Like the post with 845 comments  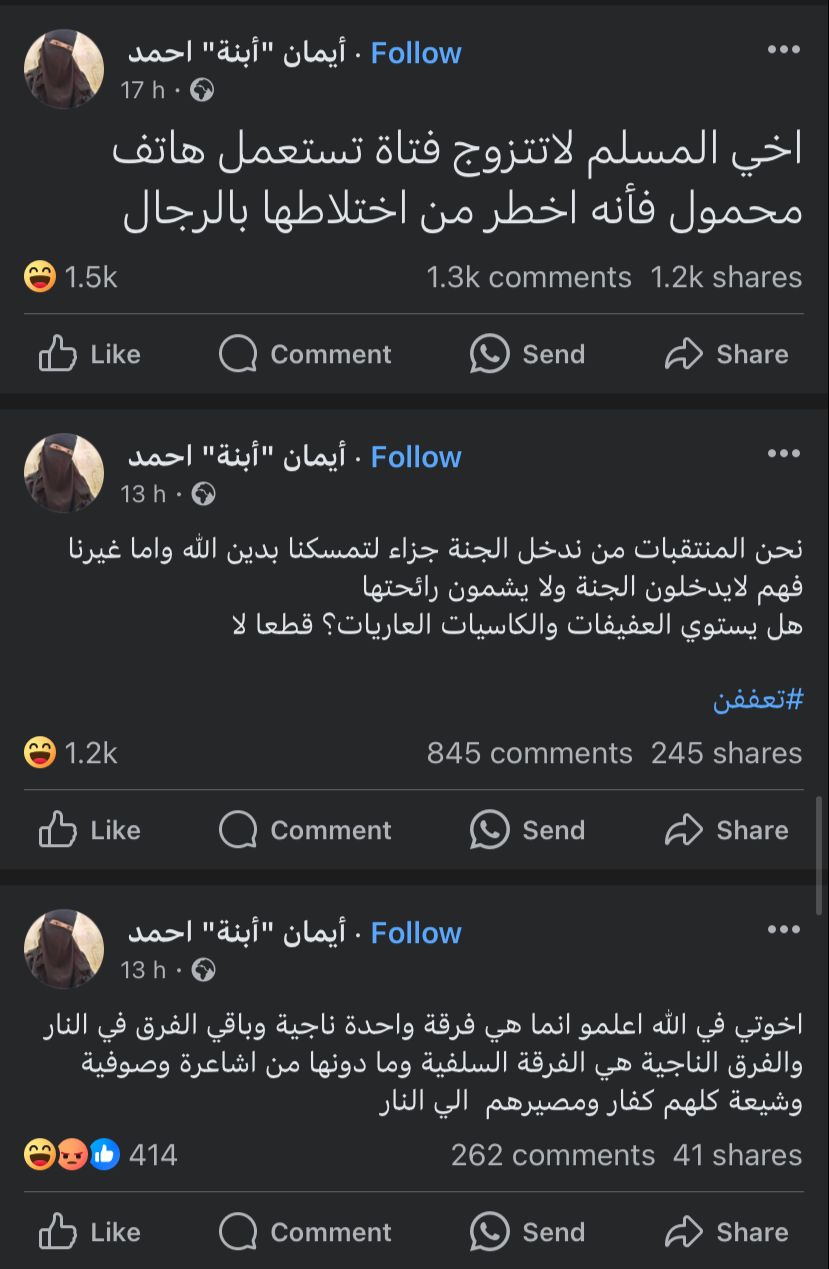[89, 830]
